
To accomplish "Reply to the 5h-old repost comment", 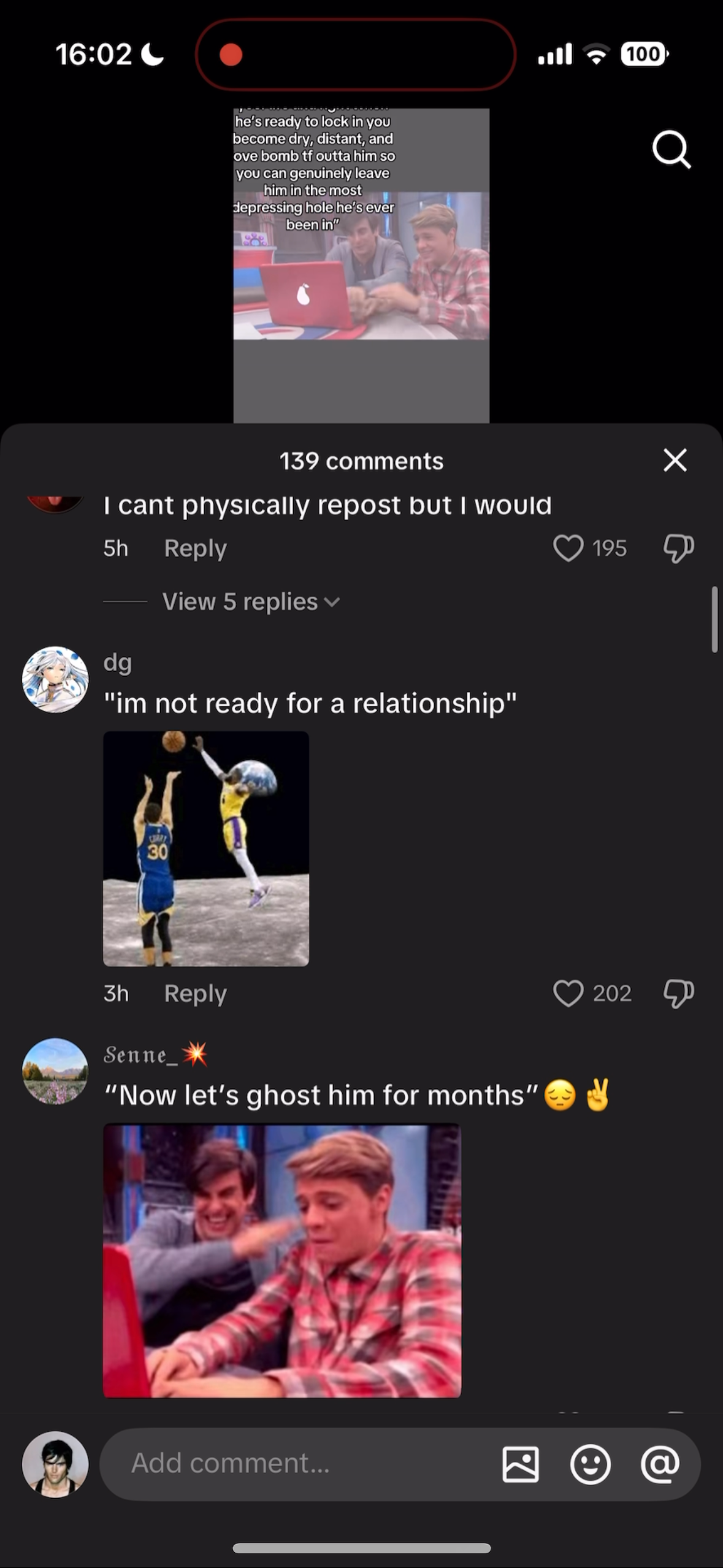I will tap(195, 548).
